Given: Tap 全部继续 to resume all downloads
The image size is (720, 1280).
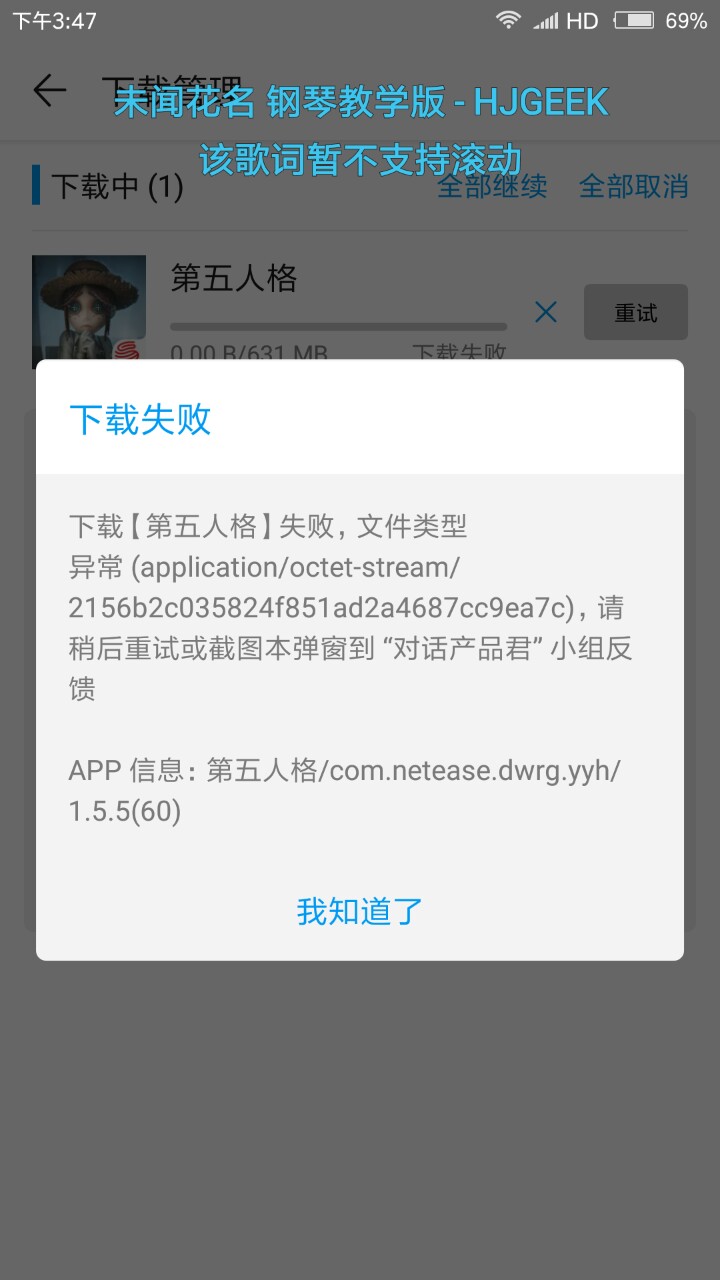Looking at the screenshot, I should coord(492,187).
